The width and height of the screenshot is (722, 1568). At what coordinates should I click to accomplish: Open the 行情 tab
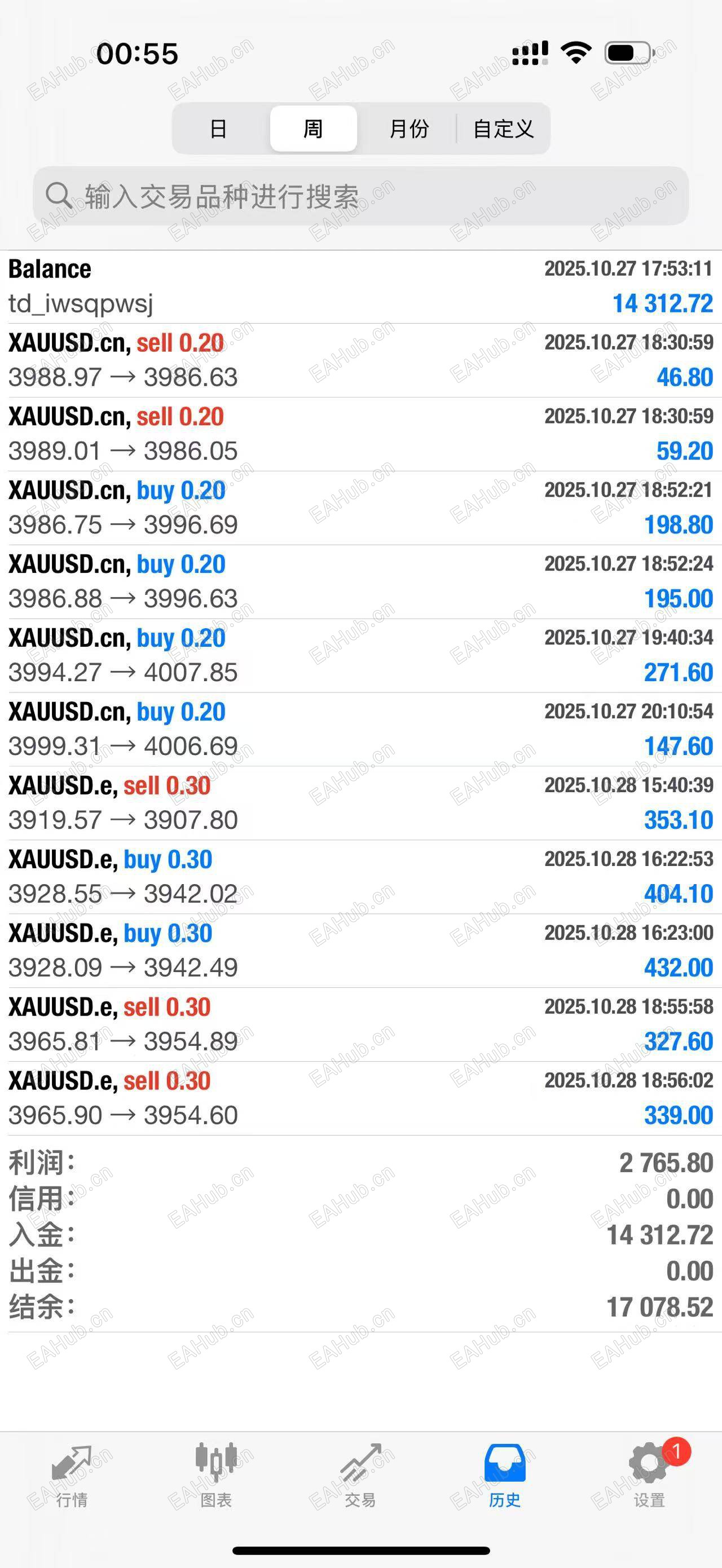point(72,1474)
